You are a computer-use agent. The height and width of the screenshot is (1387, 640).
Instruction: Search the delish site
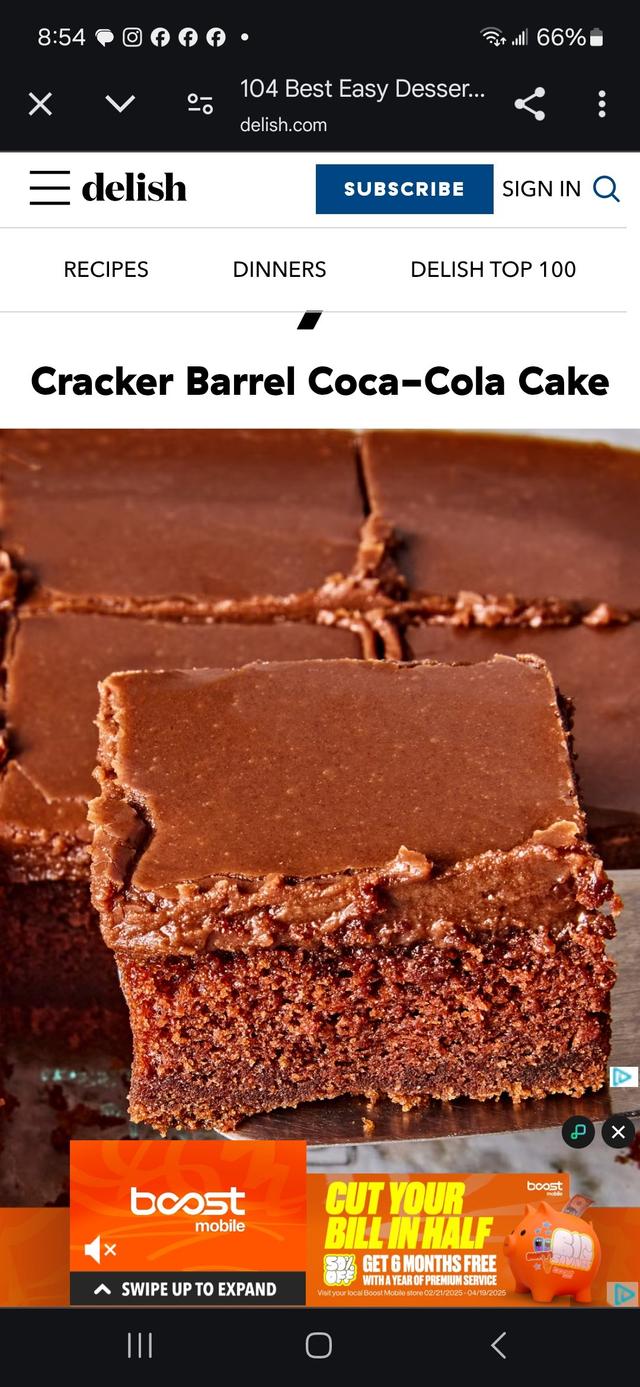click(606, 189)
